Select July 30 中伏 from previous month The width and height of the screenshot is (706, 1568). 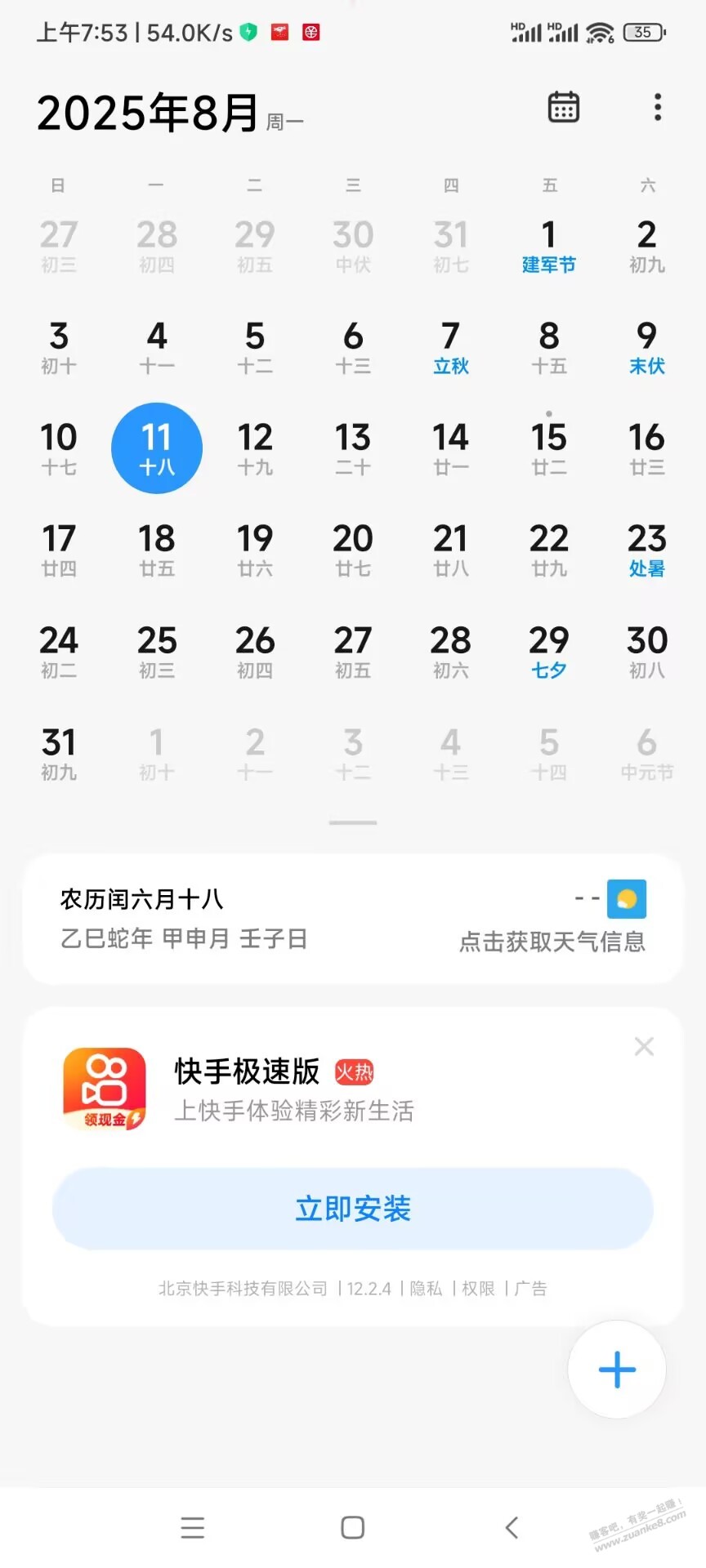353,245
